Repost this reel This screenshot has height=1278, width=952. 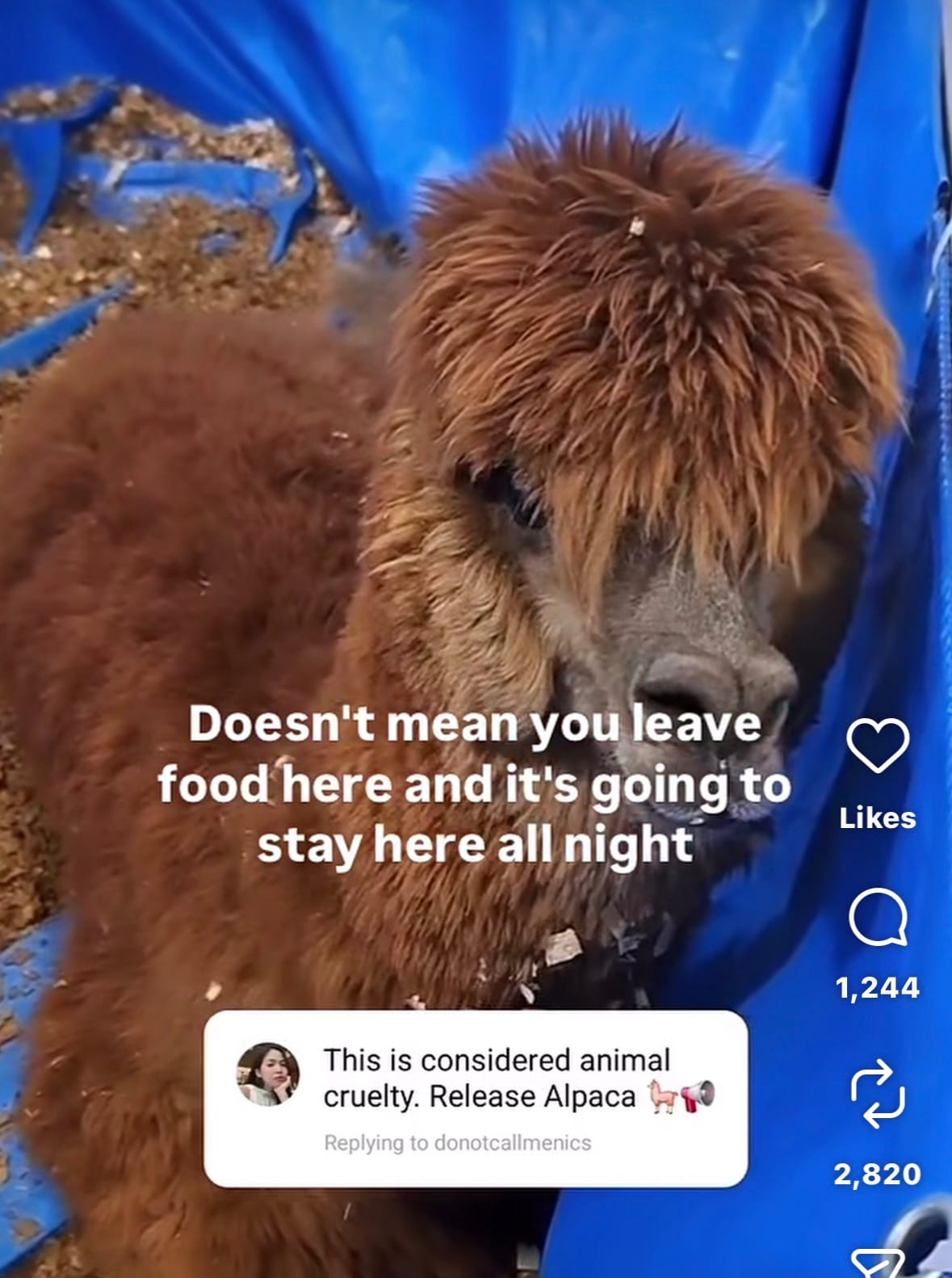click(878, 1094)
